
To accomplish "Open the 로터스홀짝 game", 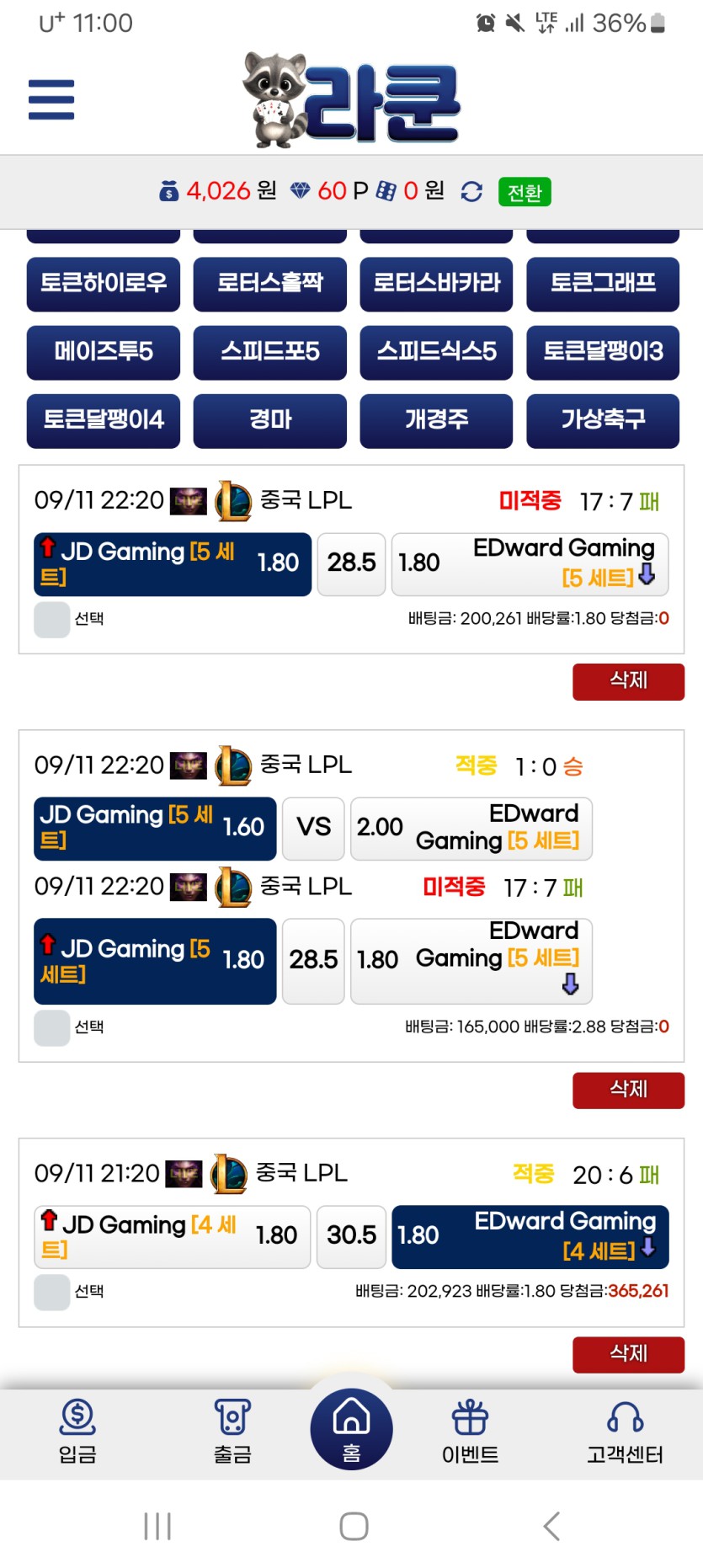I will coord(269,283).
